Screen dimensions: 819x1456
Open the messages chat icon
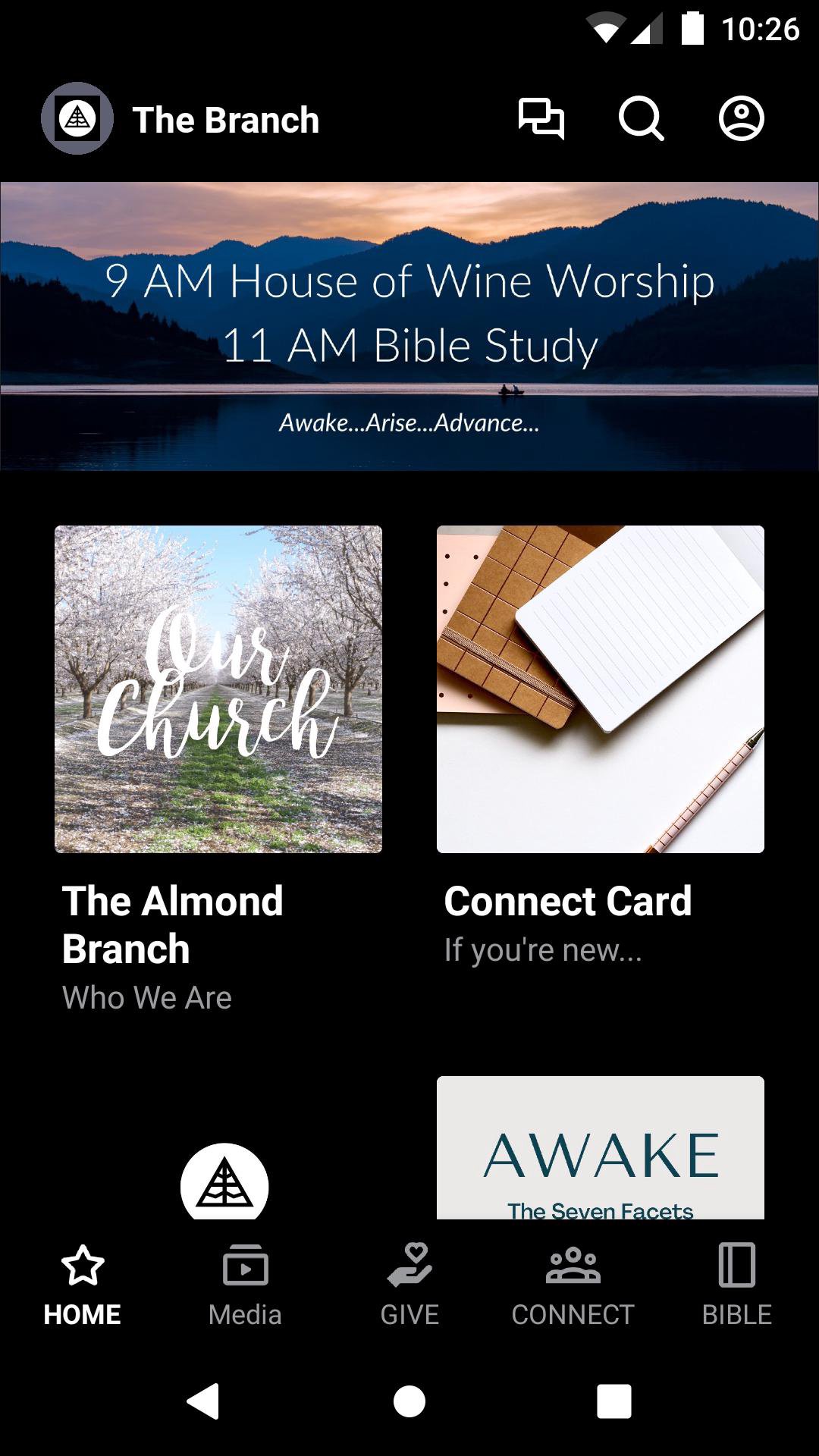[541, 119]
